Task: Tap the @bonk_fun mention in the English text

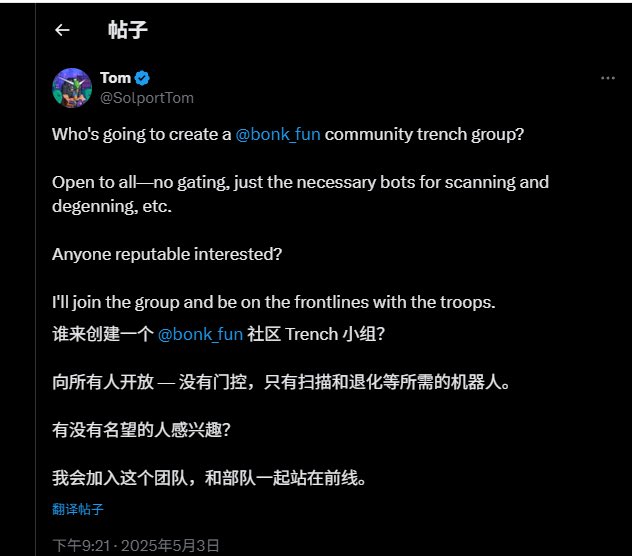Action: (x=278, y=133)
